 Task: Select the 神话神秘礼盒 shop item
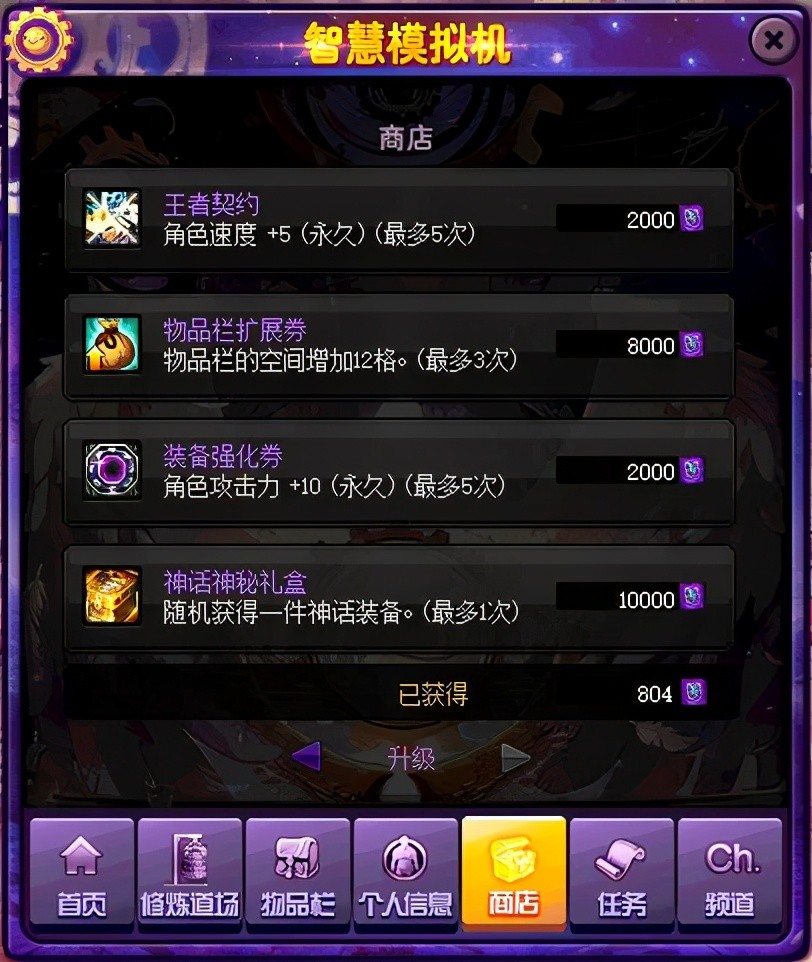click(399, 598)
